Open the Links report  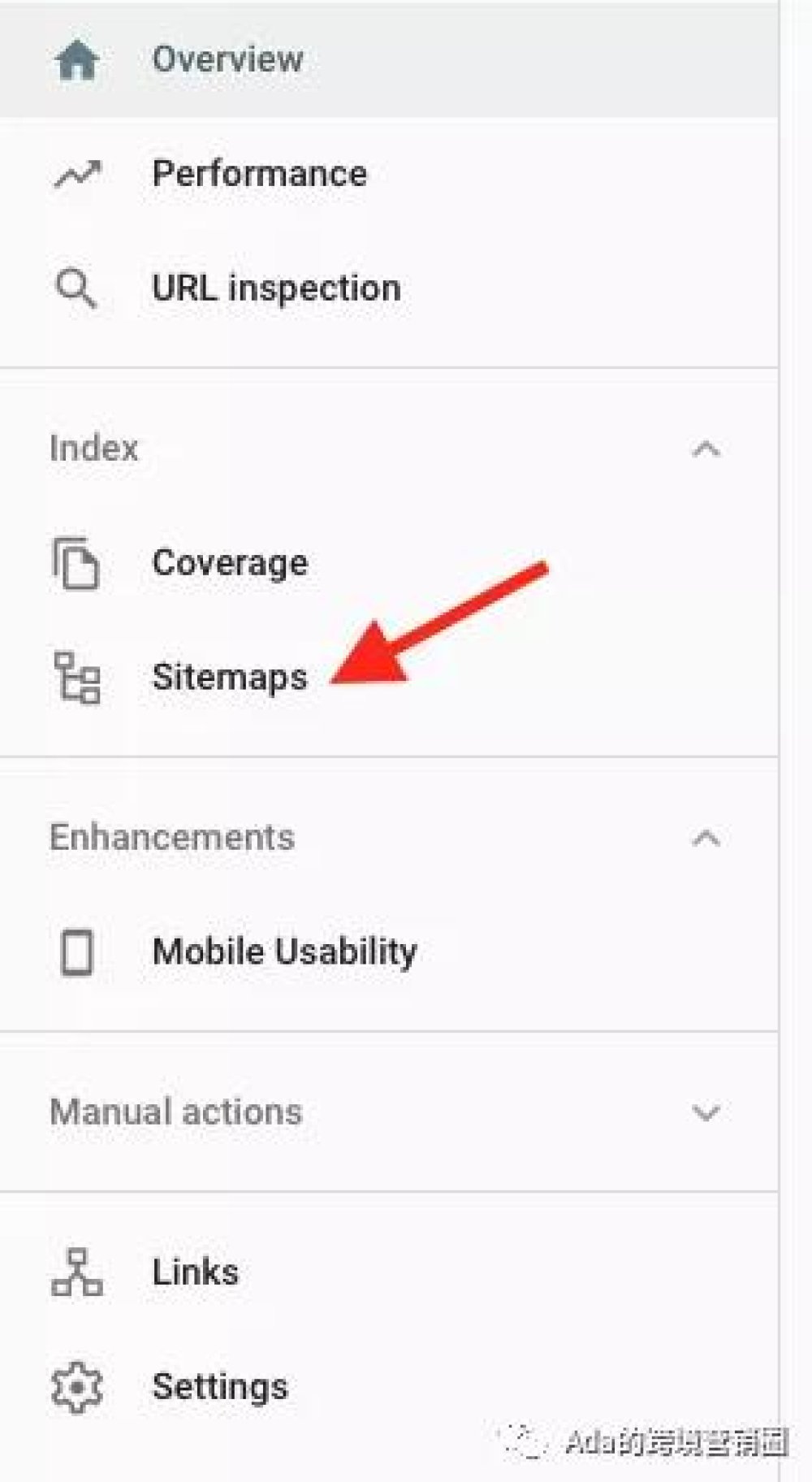(x=388, y=1272)
